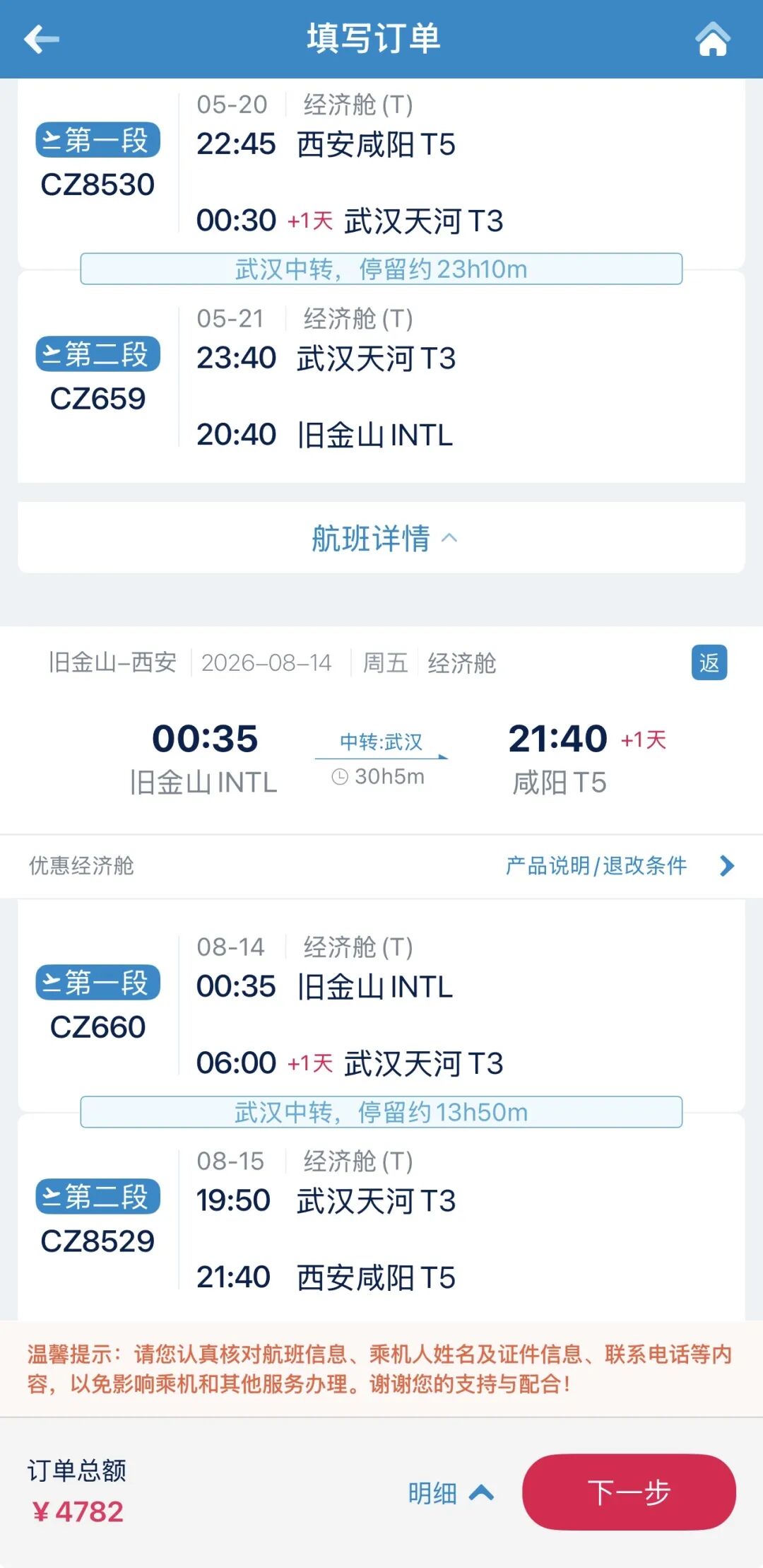Open the home icon in header
The image size is (763, 1568).
pos(713,40)
